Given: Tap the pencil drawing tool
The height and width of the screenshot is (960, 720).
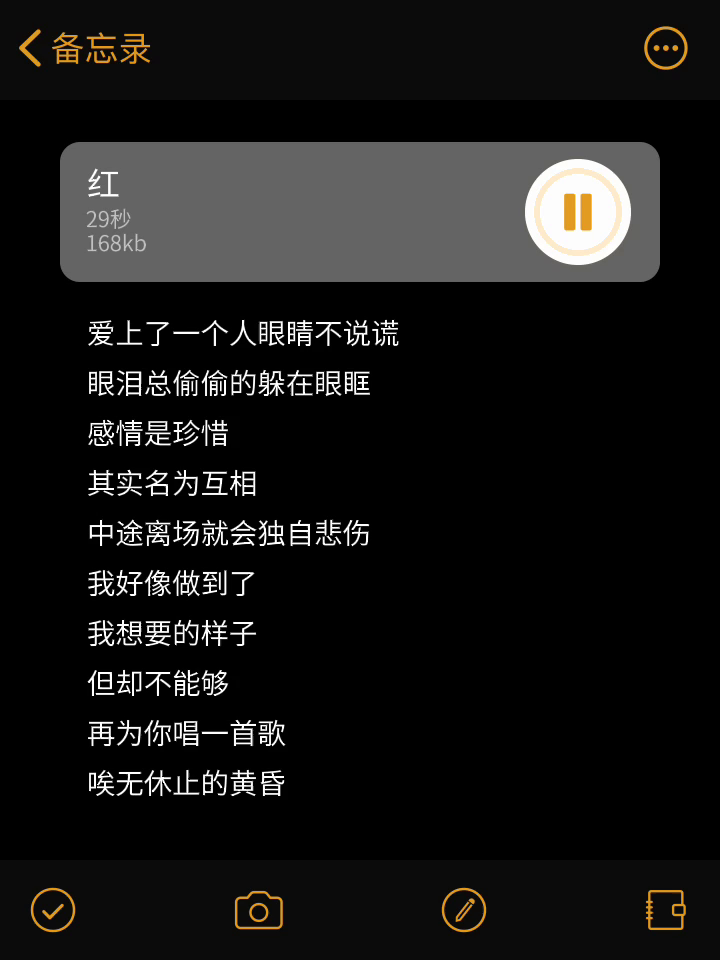Looking at the screenshot, I should pos(464,910).
